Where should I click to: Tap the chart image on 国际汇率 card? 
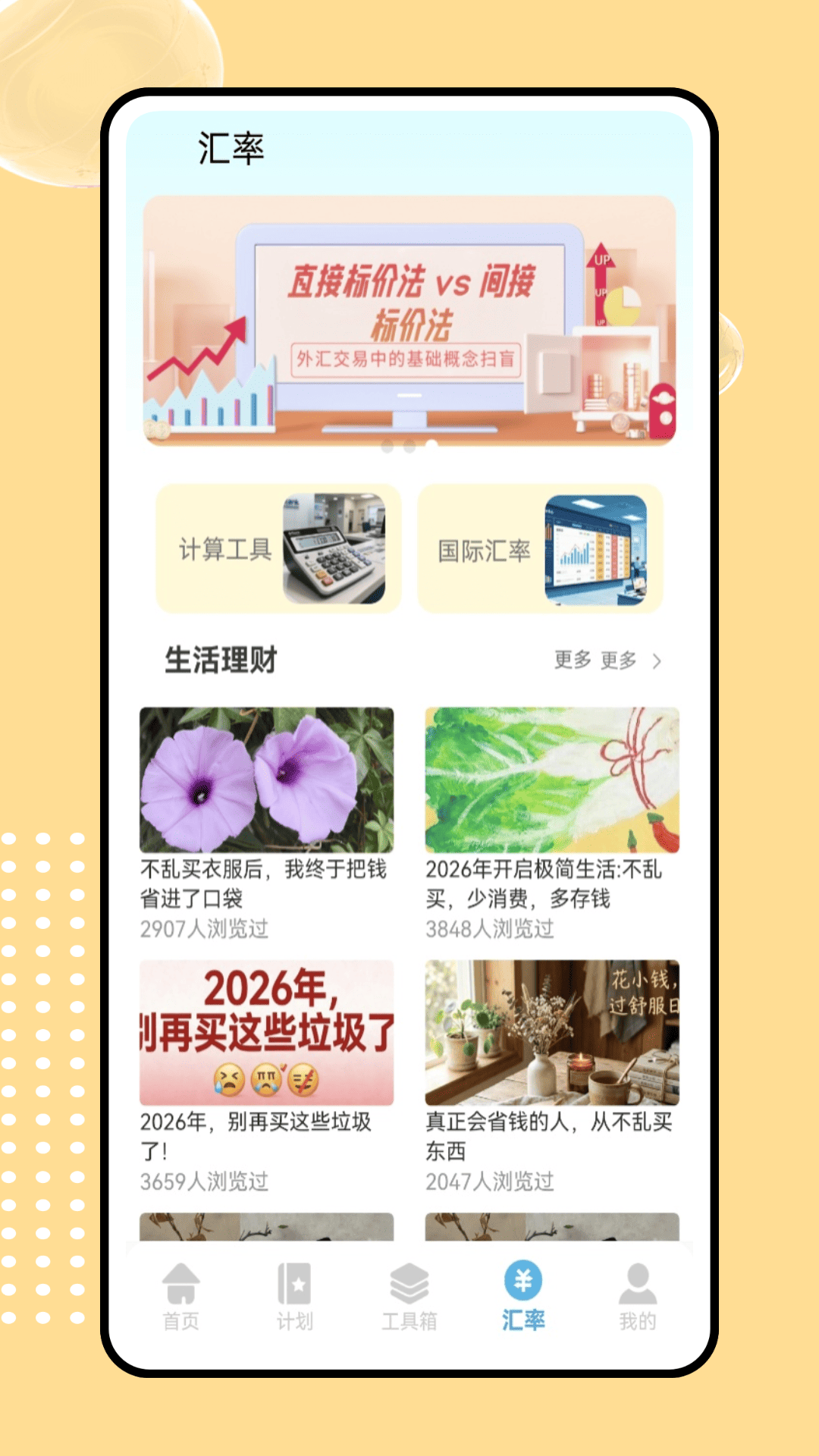point(595,548)
